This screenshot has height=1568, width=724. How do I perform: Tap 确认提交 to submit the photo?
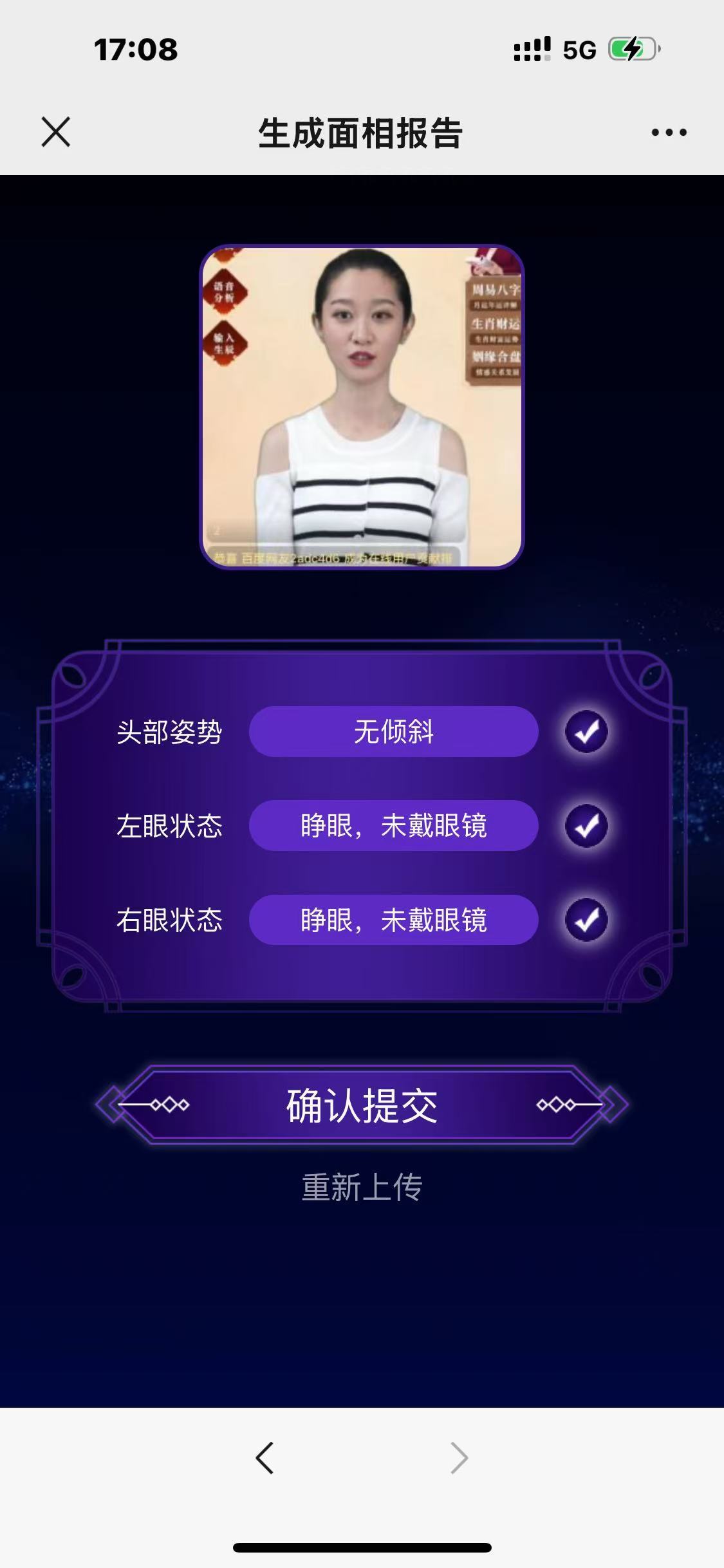[362, 1105]
